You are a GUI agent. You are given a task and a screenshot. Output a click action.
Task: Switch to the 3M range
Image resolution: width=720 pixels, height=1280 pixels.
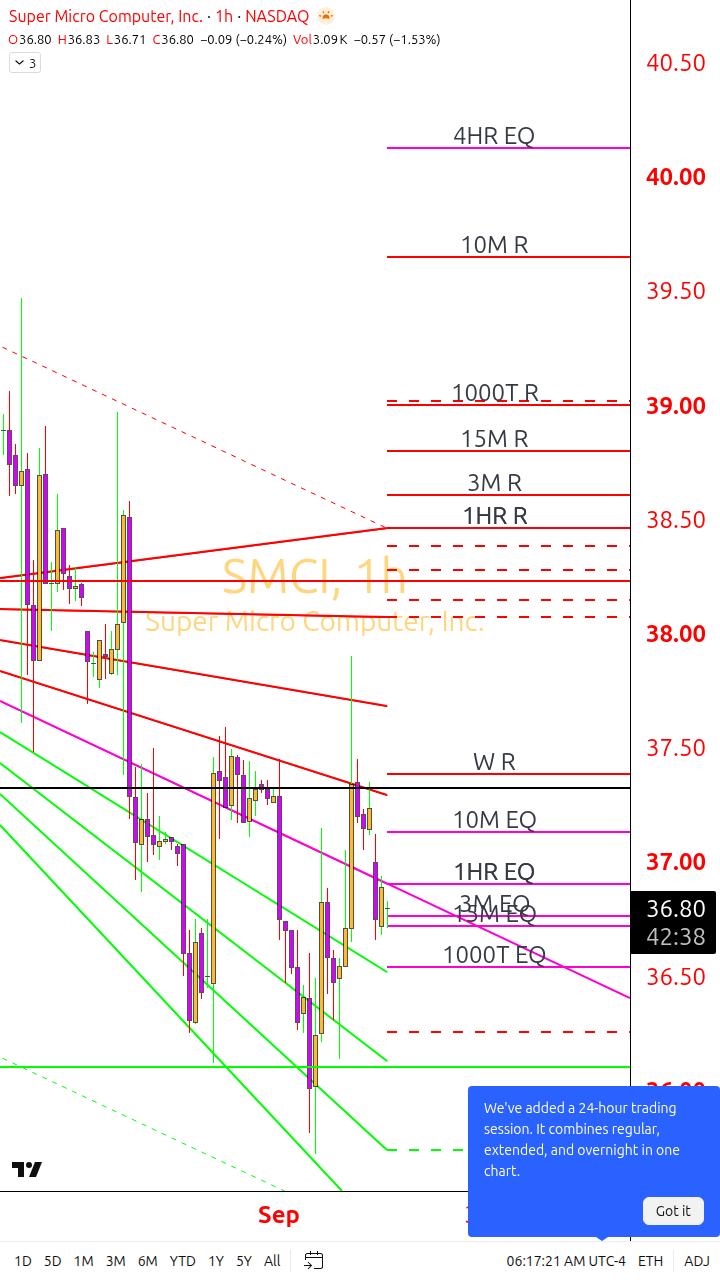coord(115,1261)
